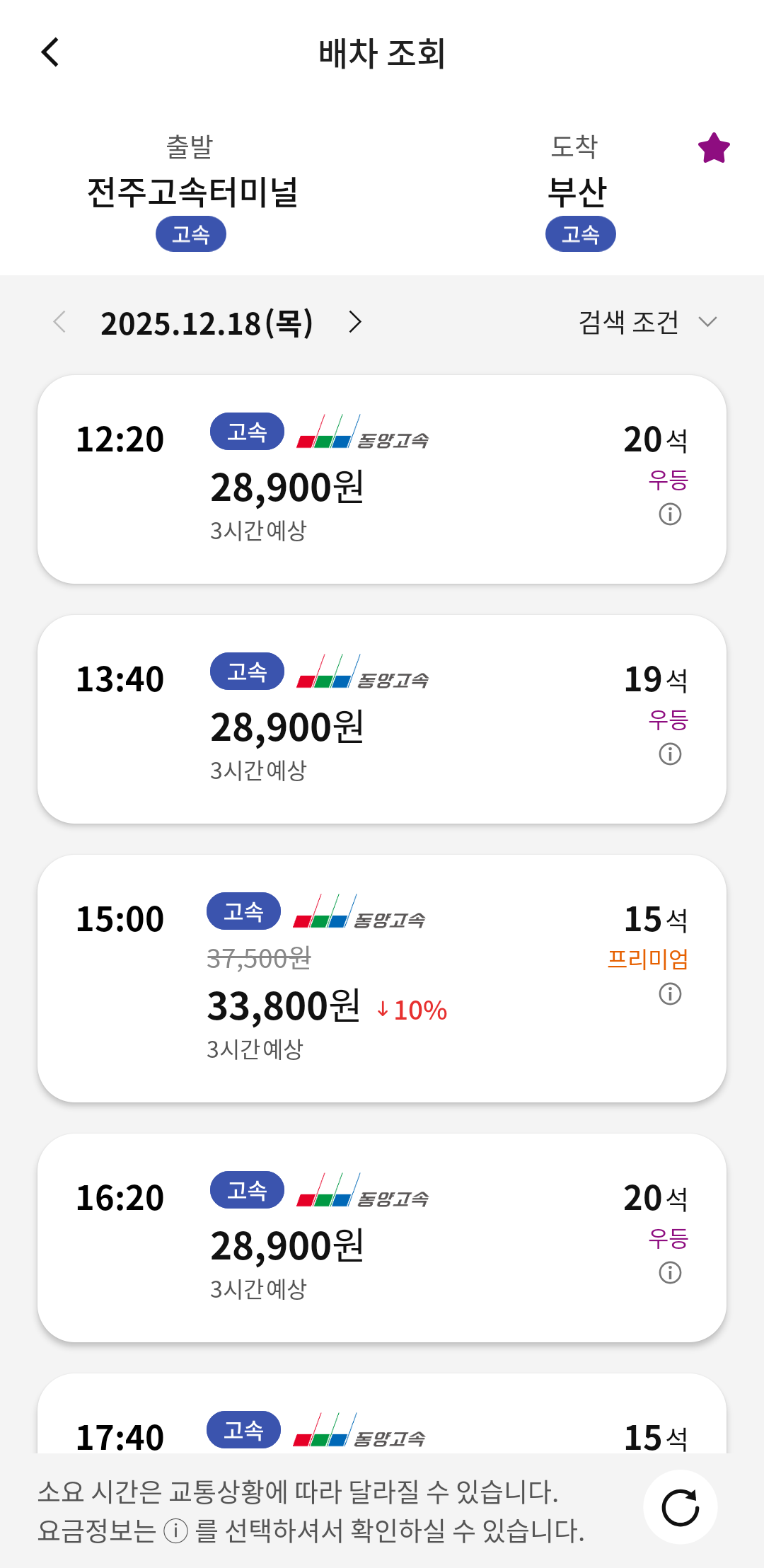View fare info for the 12:20 bus
The image size is (764, 1568).
[x=670, y=514]
